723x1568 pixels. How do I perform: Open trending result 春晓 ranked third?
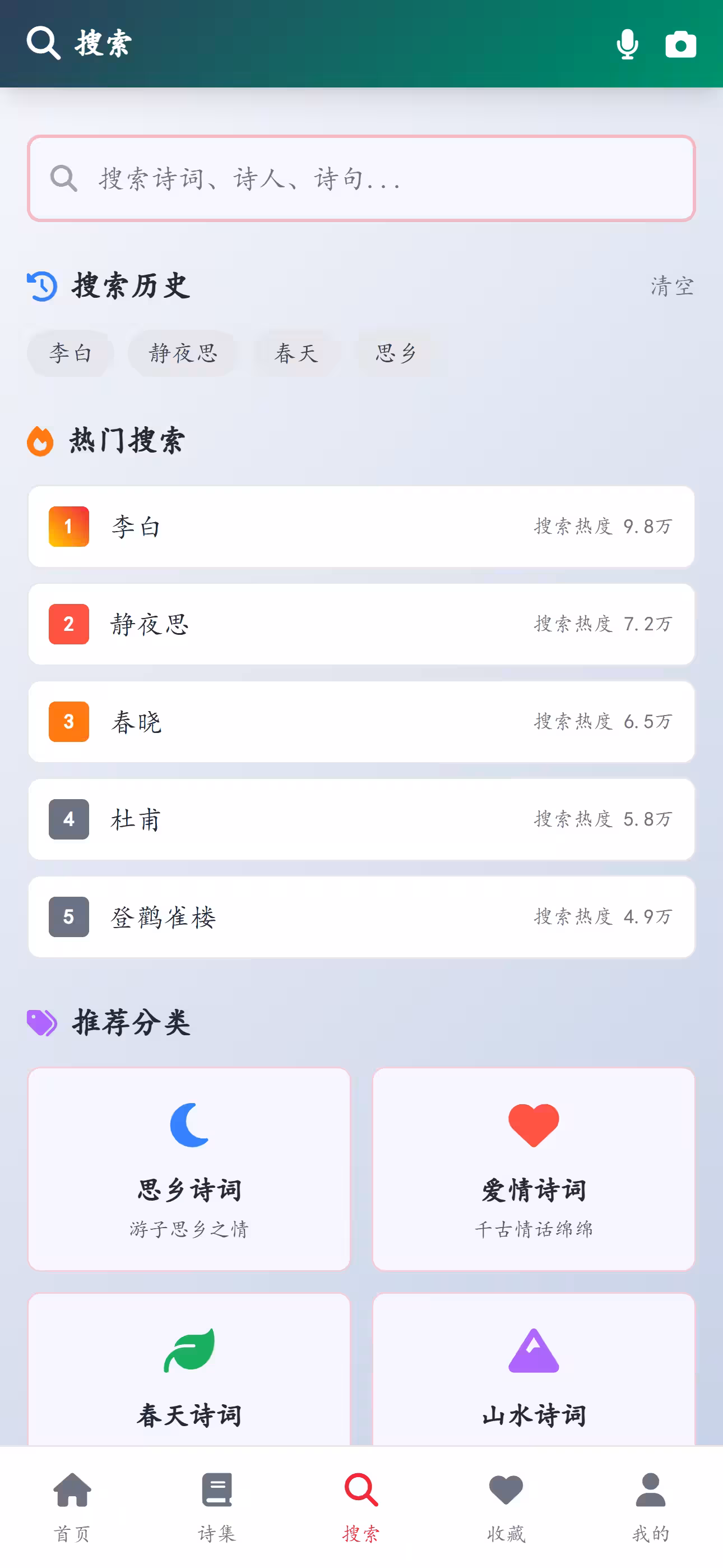tap(361, 721)
